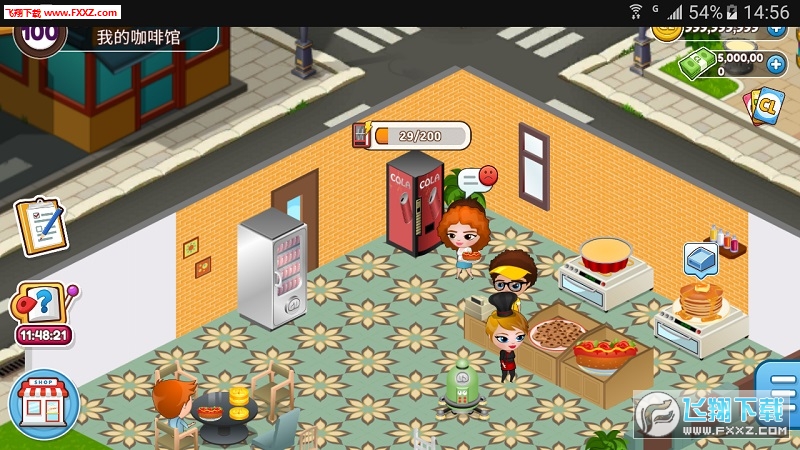
Task: Tap the cafe name banner
Action: 140,38
